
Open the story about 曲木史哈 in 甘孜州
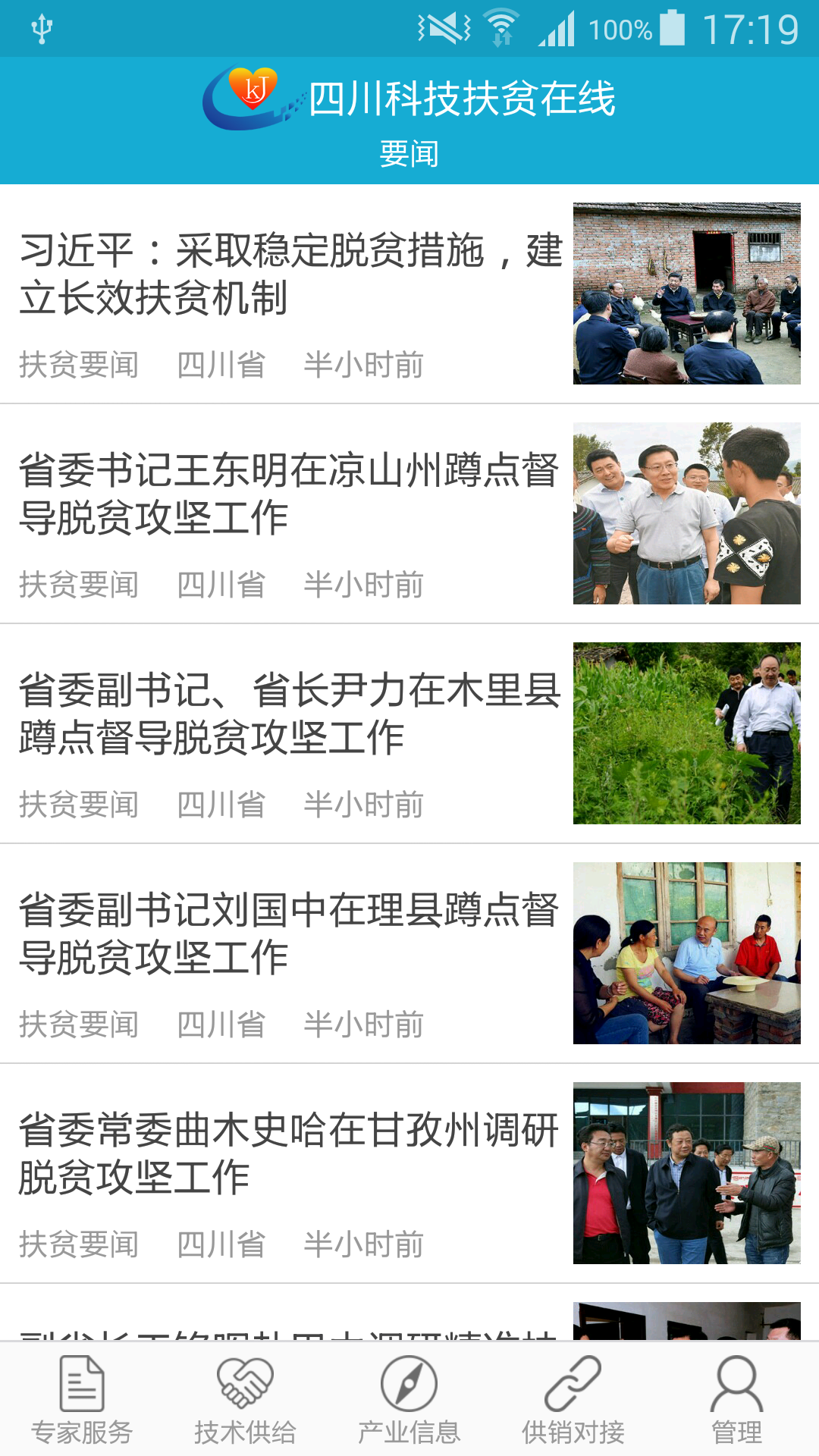289,1153
